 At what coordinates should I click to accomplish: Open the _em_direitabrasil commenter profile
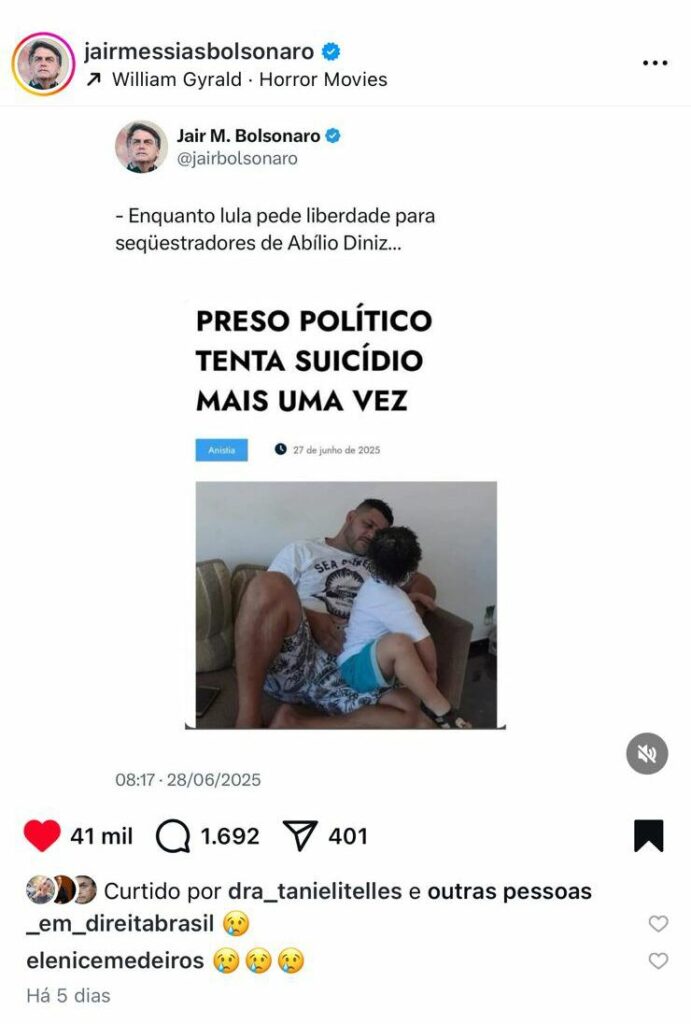coord(120,923)
